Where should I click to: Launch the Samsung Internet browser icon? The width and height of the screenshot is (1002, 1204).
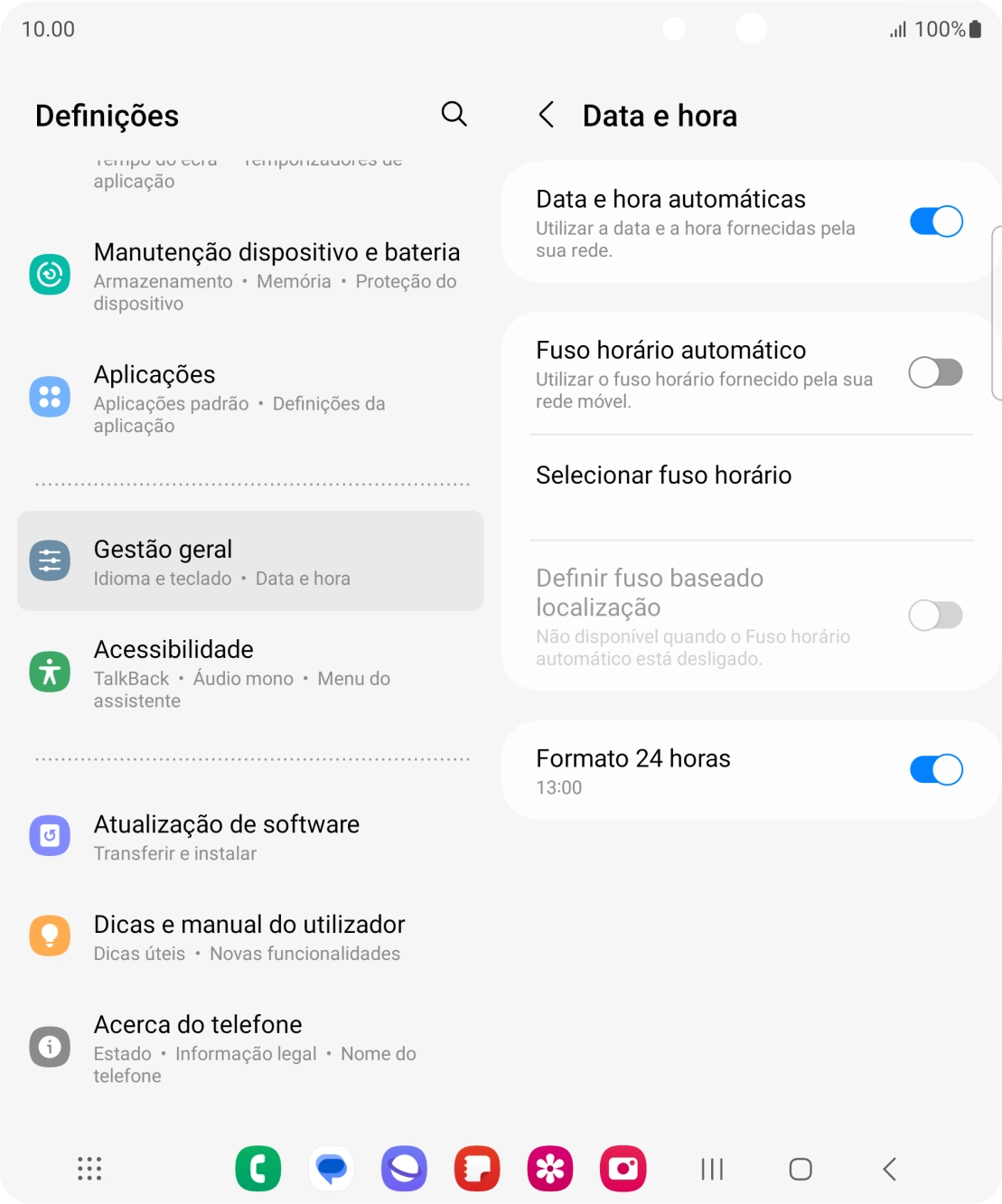coord(404,1168)
